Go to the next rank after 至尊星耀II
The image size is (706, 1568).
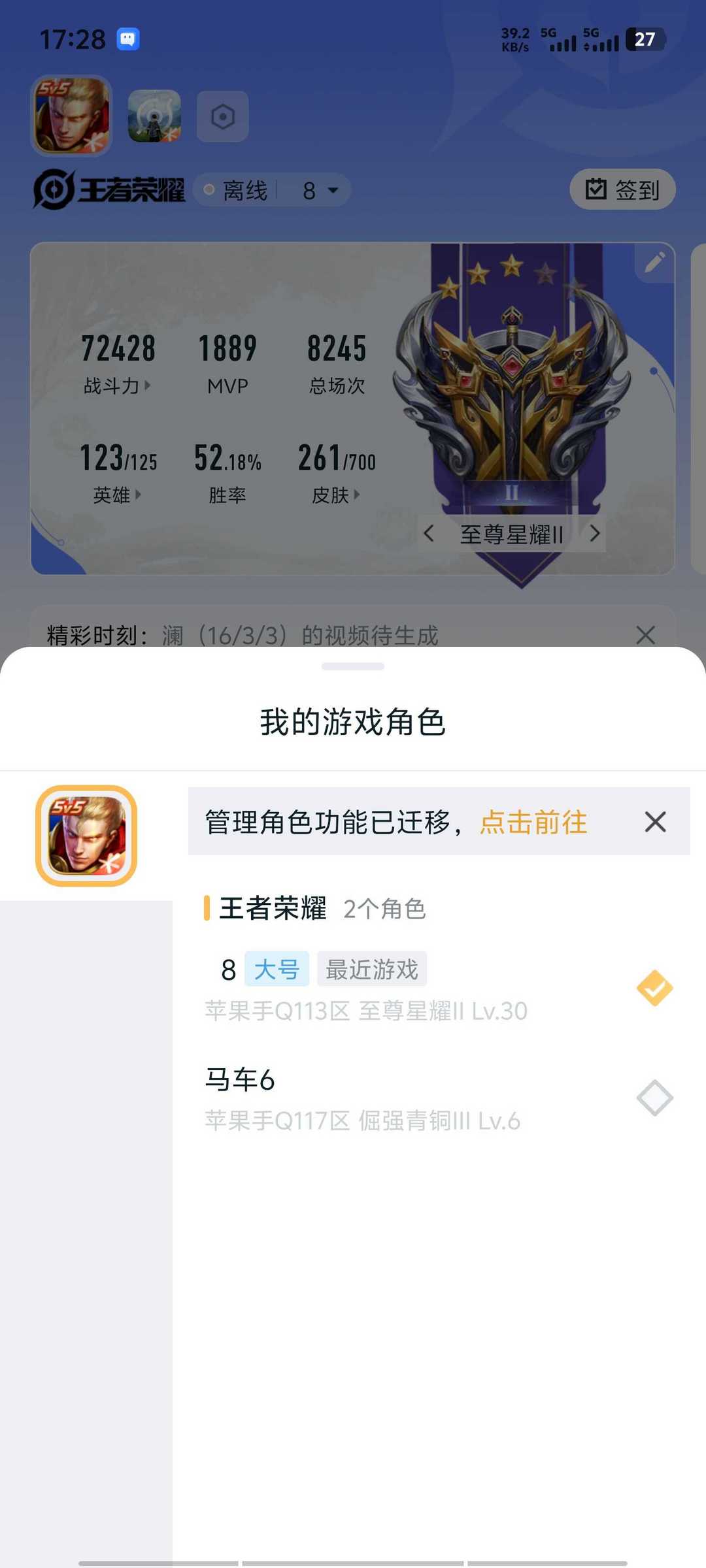(x=594, y=534)
